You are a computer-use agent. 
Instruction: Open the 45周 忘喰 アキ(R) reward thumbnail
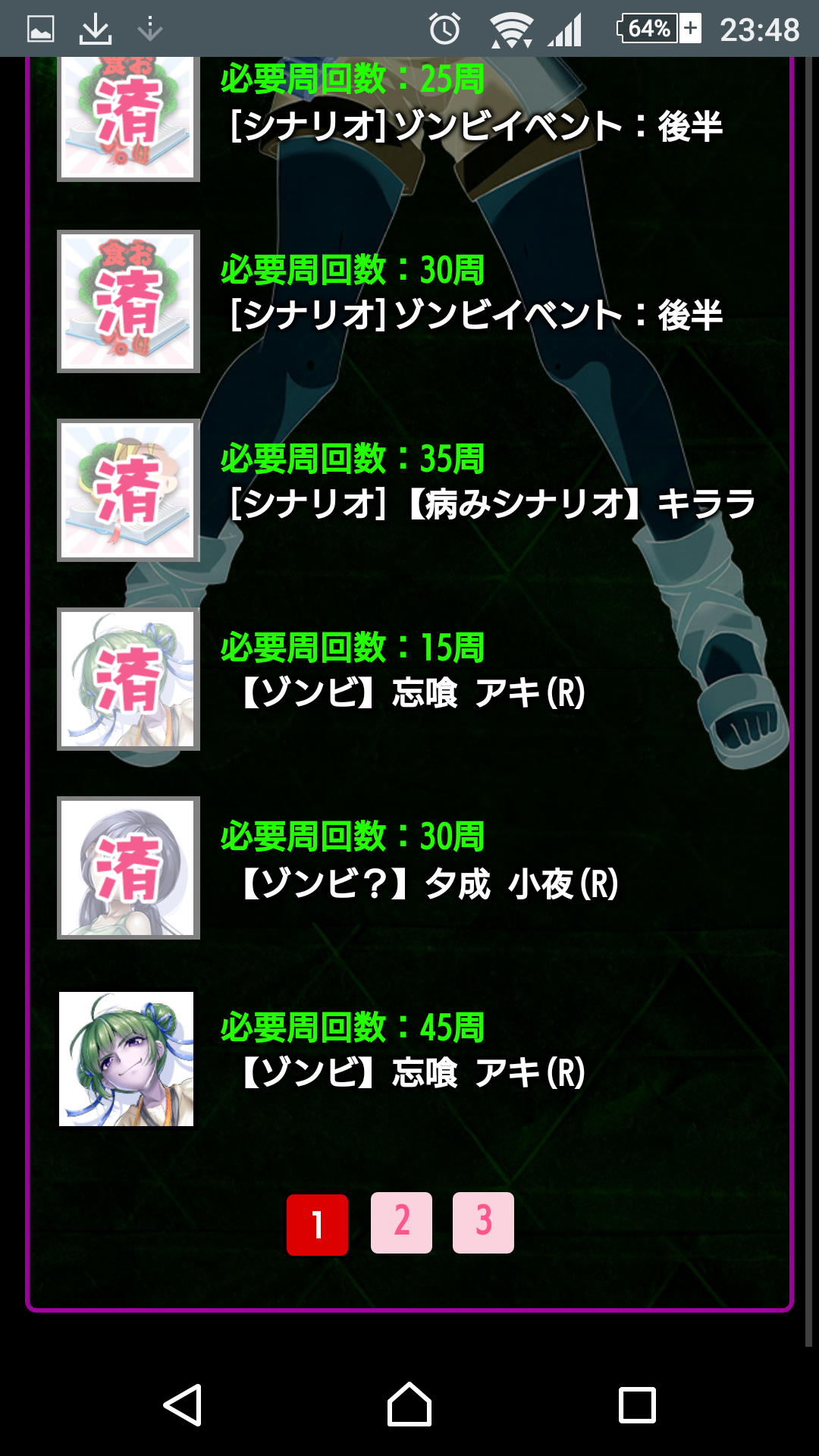point(127,1059)
